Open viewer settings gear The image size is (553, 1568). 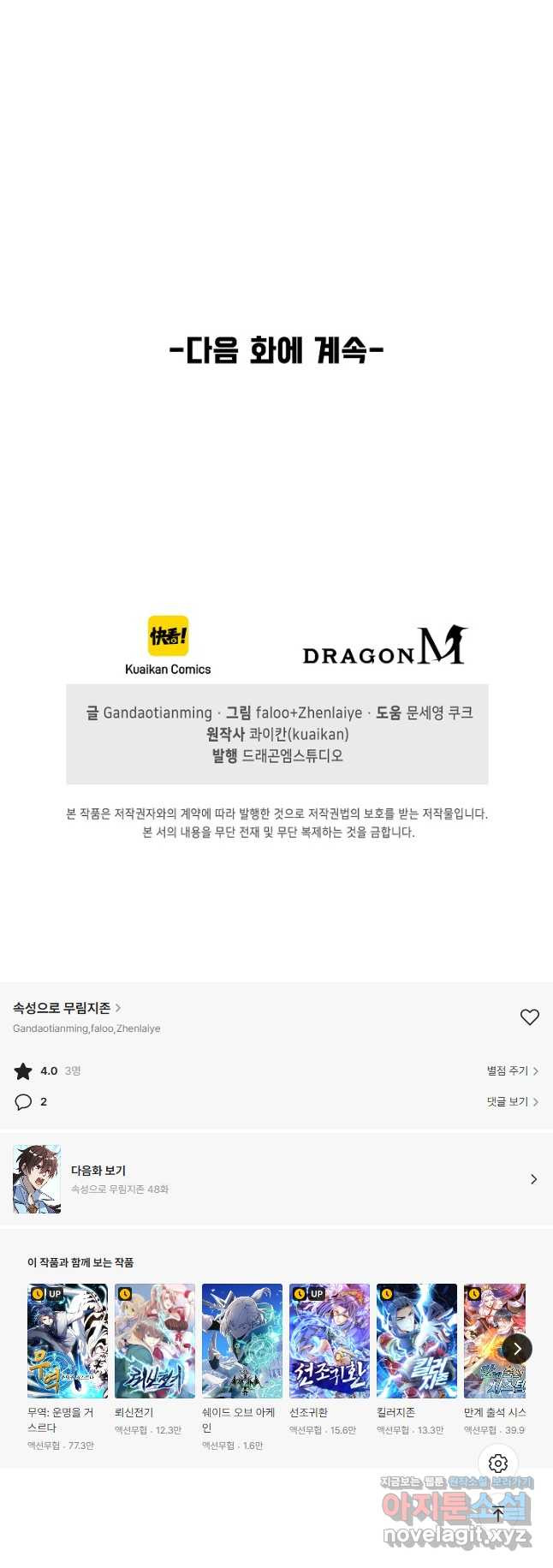click(x=498, y=1464)
